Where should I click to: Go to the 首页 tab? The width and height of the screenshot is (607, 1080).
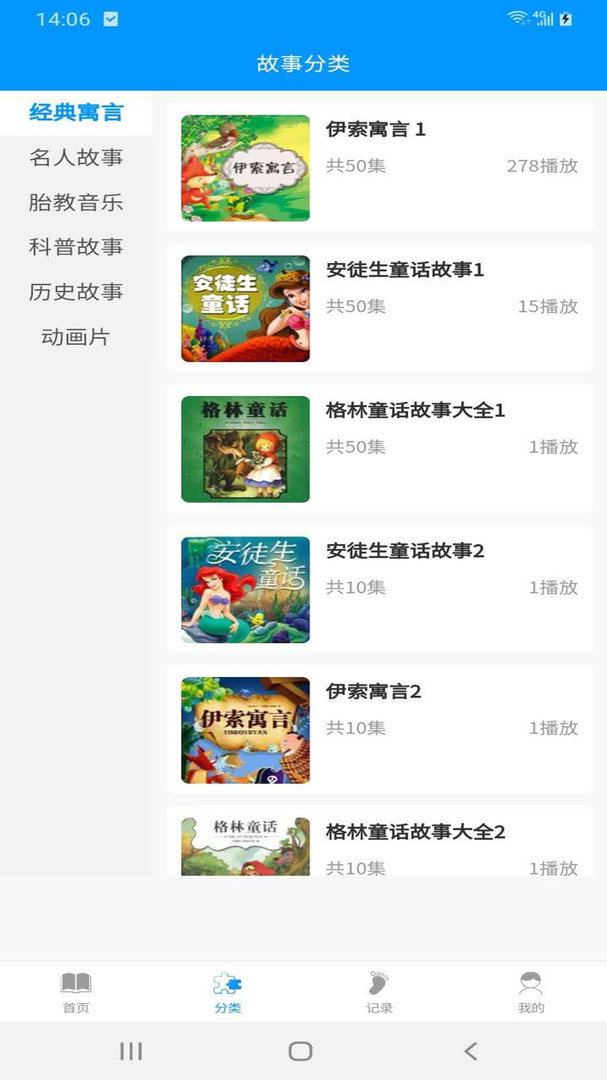[76, 992]
